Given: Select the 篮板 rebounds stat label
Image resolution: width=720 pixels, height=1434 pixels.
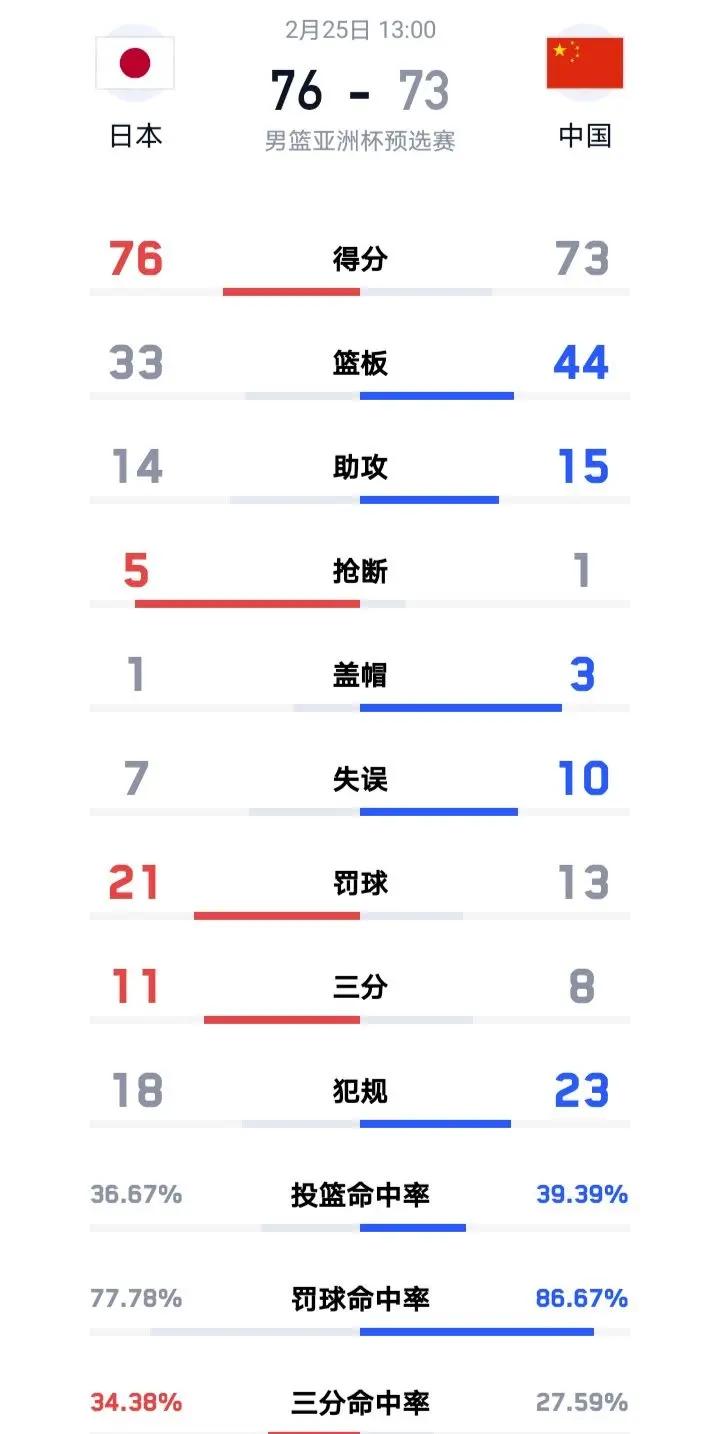Looking at the screenshot, I should (360, 364).
